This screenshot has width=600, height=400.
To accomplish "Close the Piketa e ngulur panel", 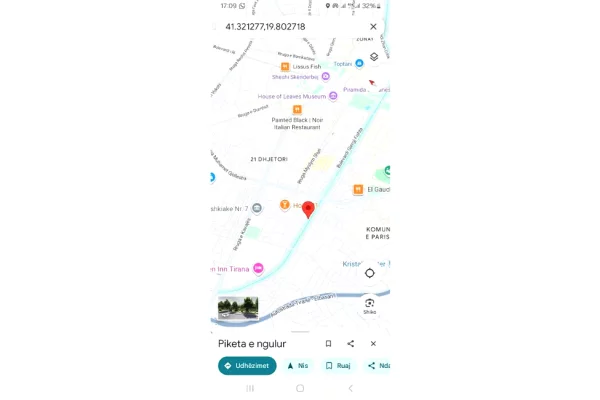I will click(x=374, y=343).
